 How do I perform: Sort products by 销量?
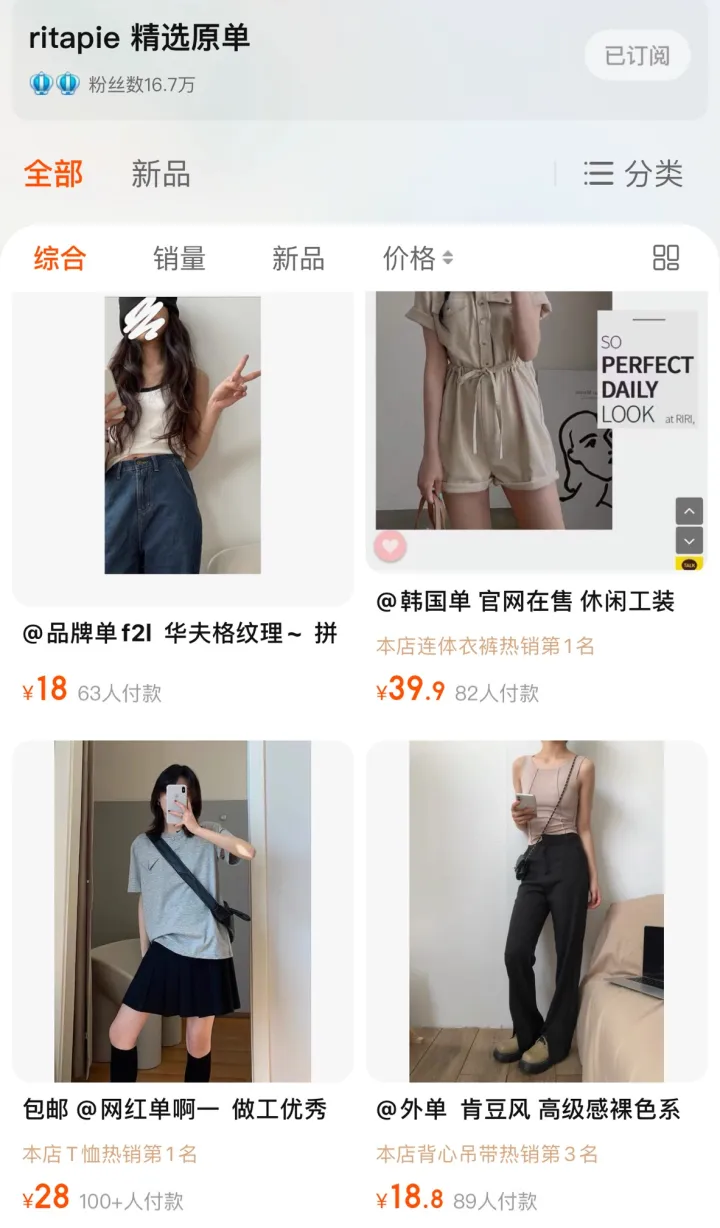point(179,259)
